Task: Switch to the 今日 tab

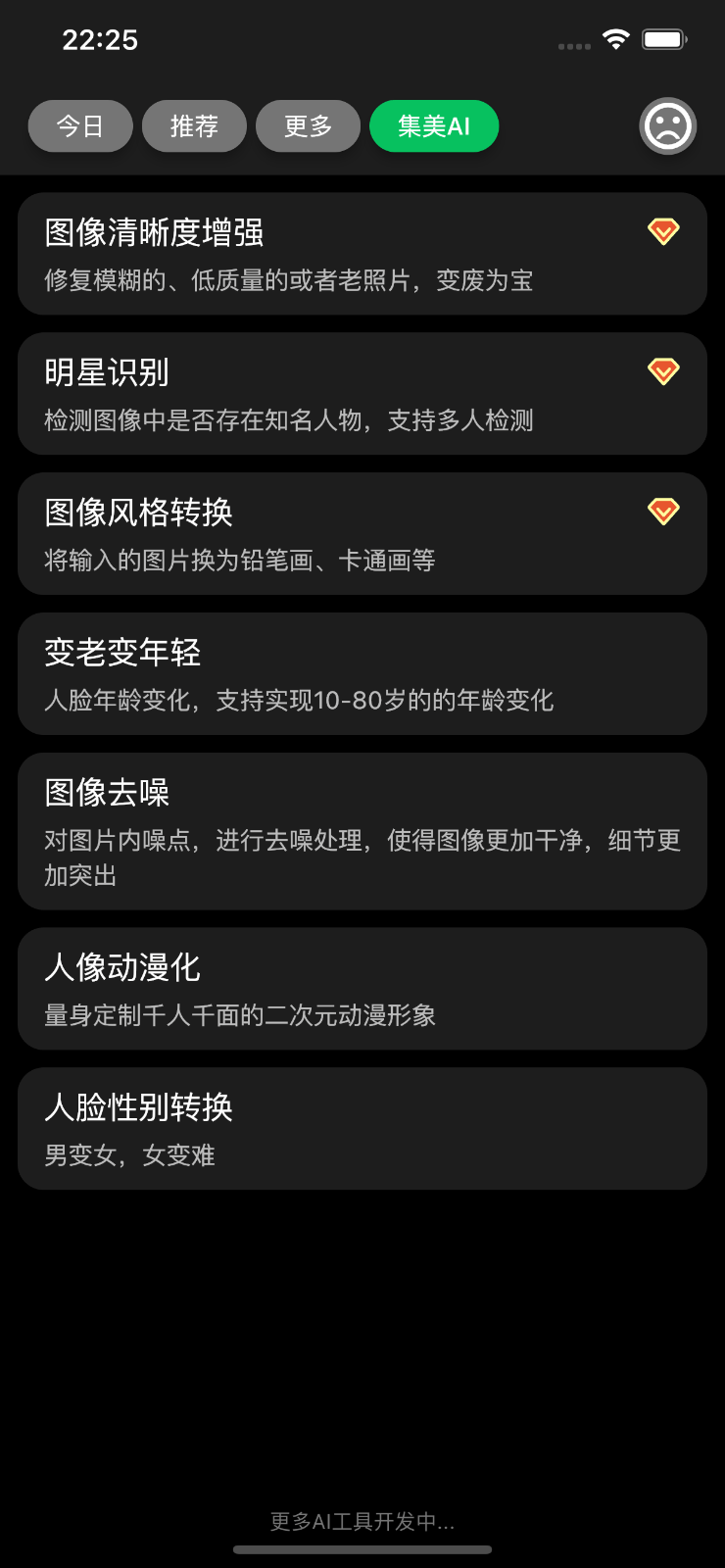Action: (x=80, y=126)
